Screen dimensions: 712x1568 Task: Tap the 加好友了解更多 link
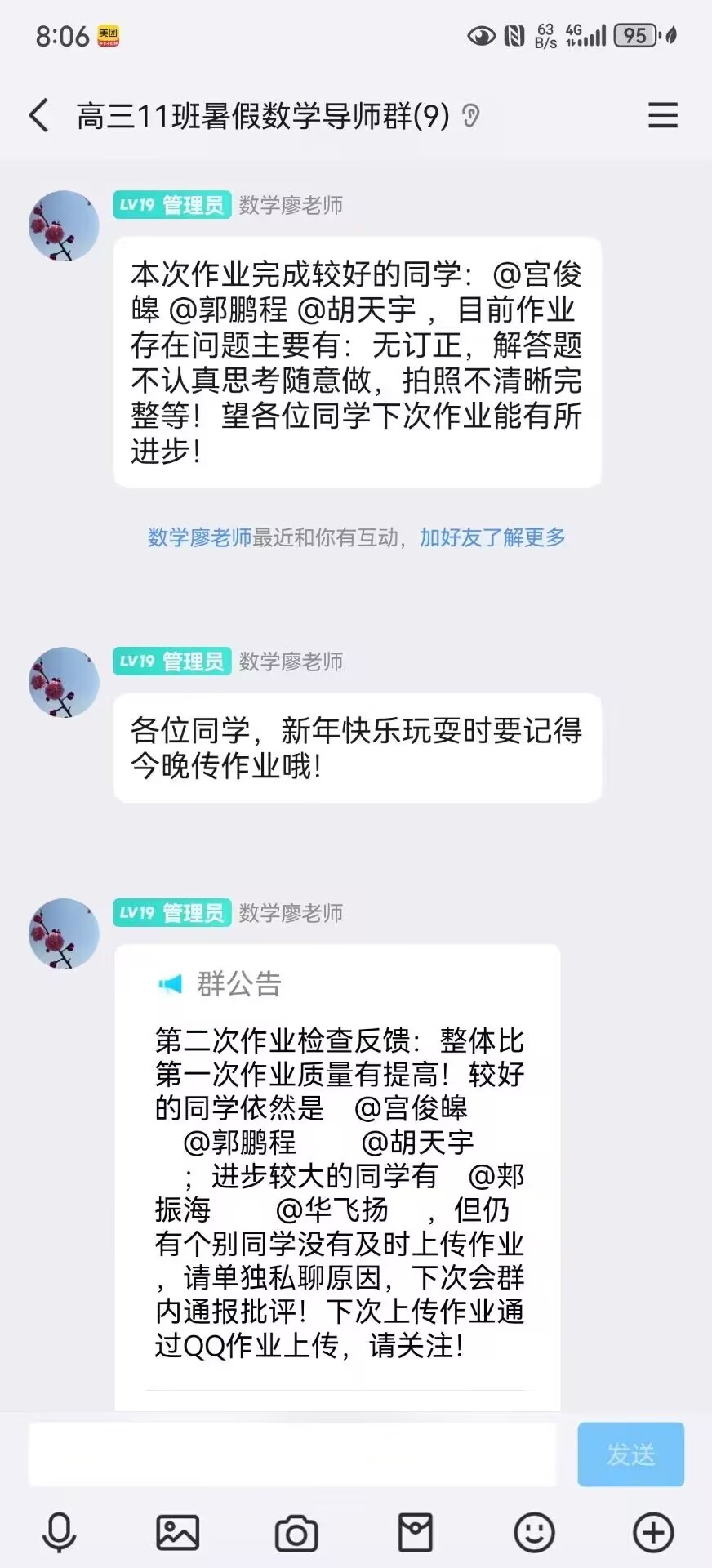pos(492,537)
